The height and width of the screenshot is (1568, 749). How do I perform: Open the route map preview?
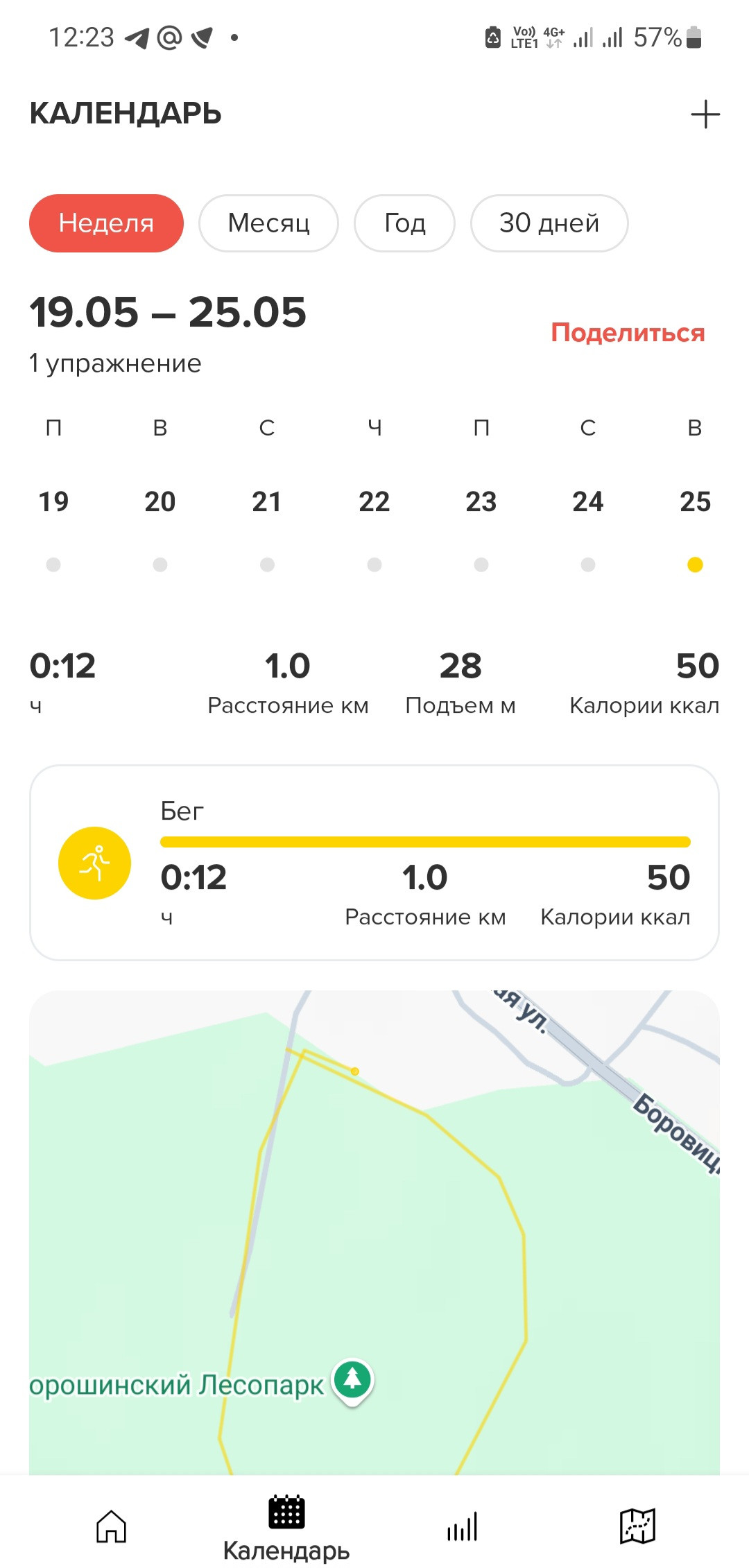pyautogui.click(x=374, y=1232)
